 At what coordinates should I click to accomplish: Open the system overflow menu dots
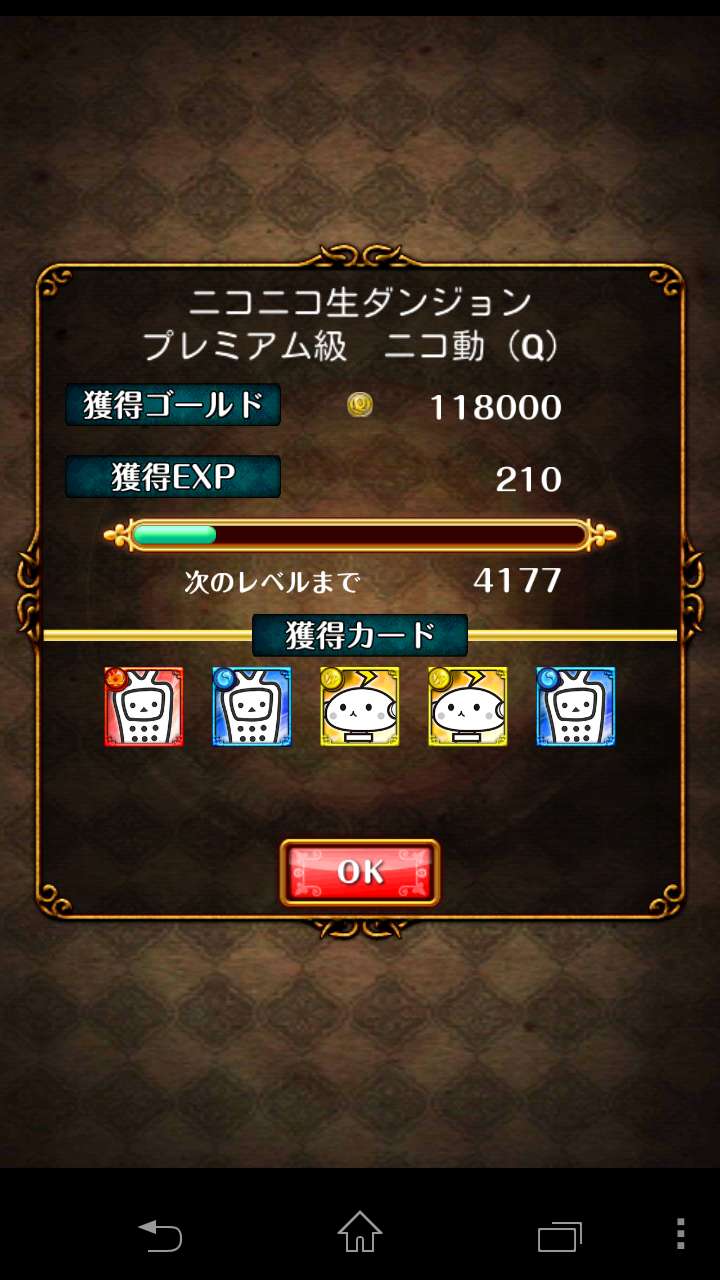tap(680, 1234)
